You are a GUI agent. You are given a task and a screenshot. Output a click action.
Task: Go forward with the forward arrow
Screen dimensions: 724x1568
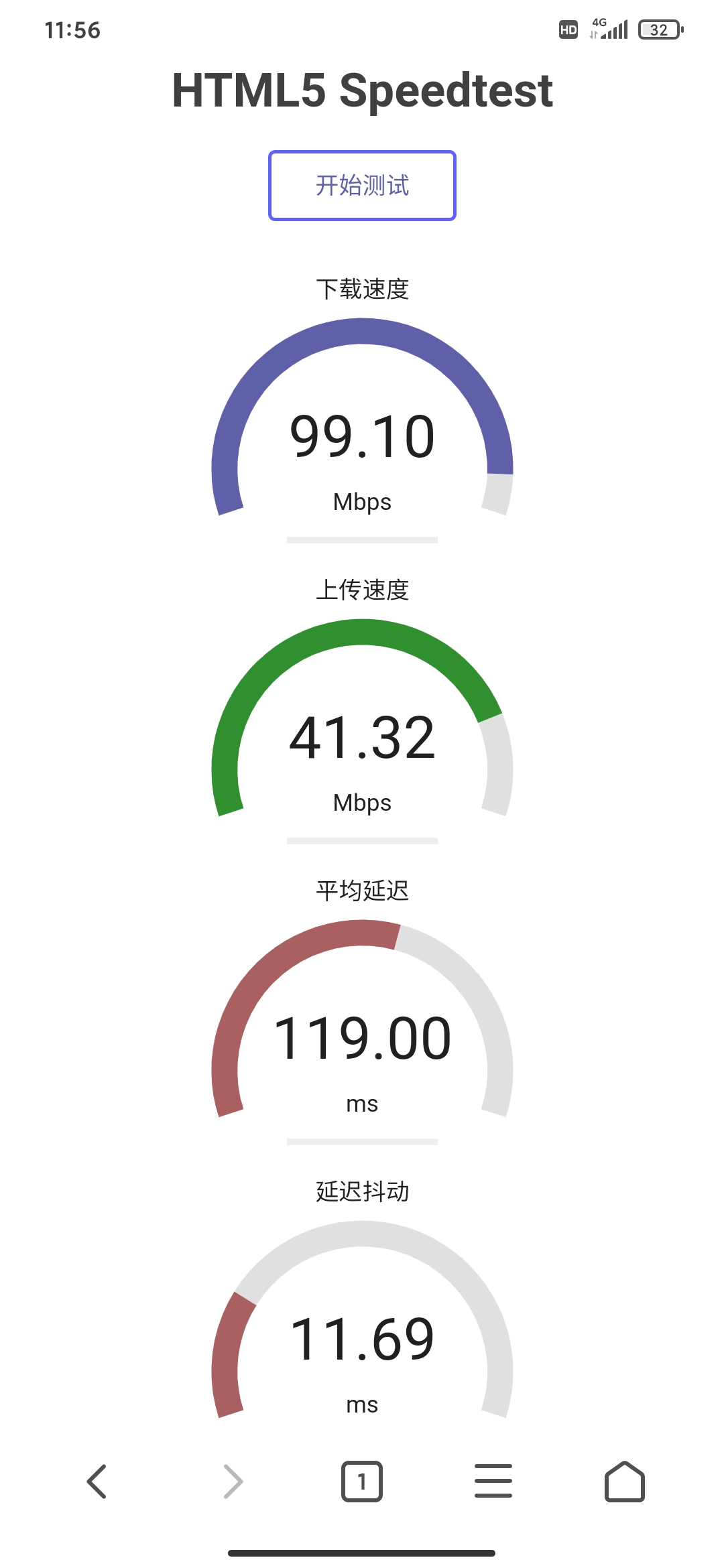click(233, 1481)
